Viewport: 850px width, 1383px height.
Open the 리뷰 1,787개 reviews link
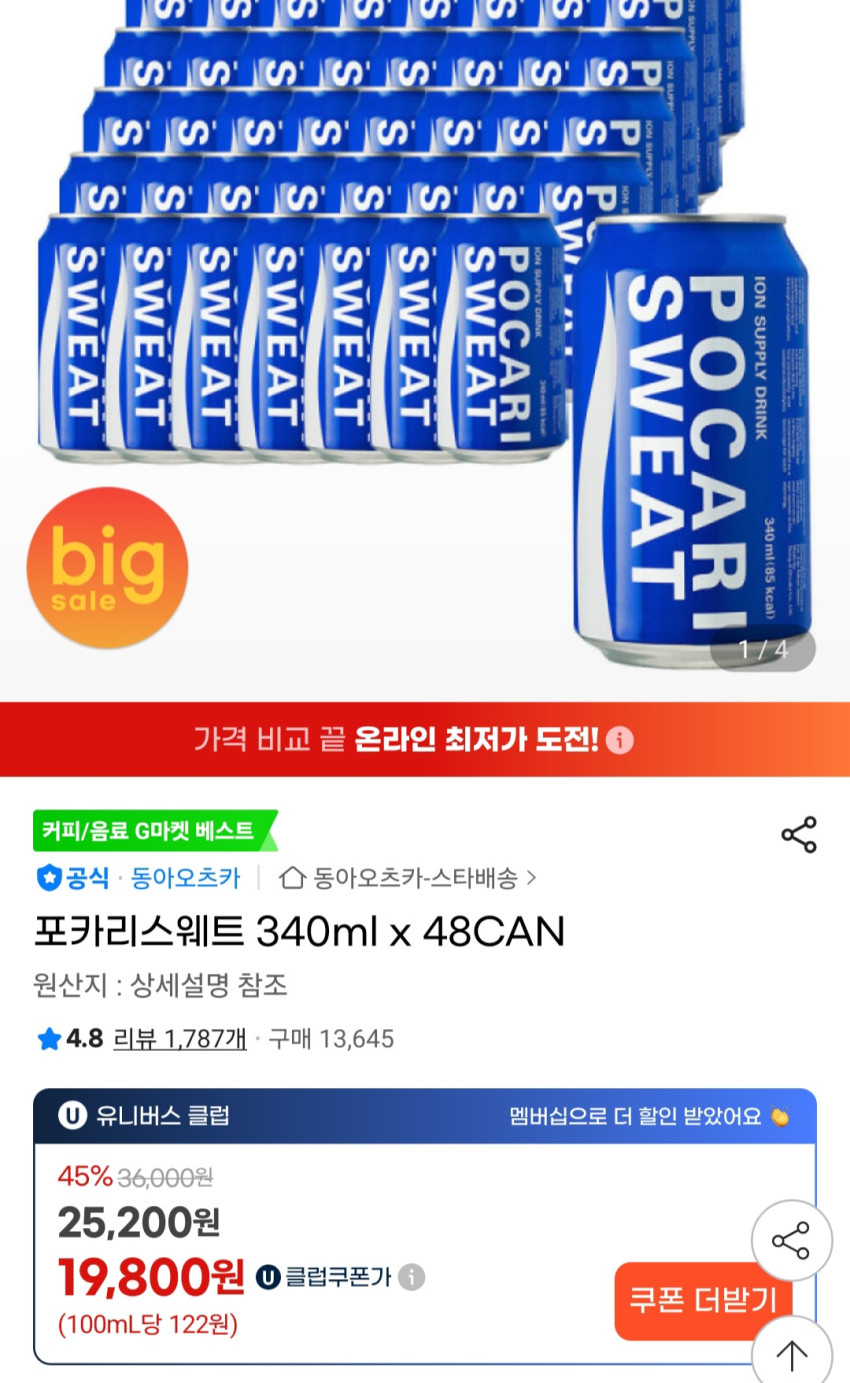[180, 1039]
